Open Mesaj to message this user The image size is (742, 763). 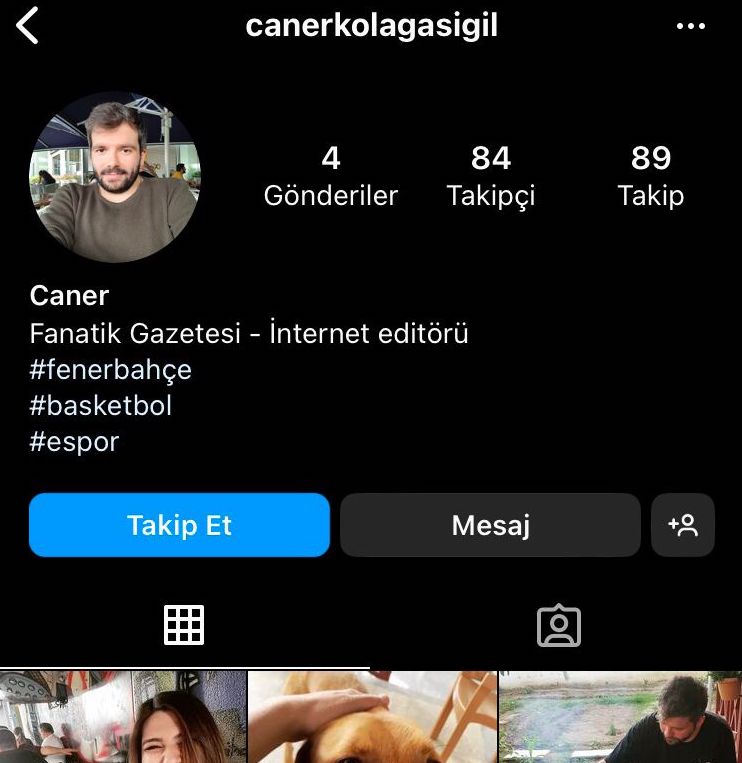490,525
